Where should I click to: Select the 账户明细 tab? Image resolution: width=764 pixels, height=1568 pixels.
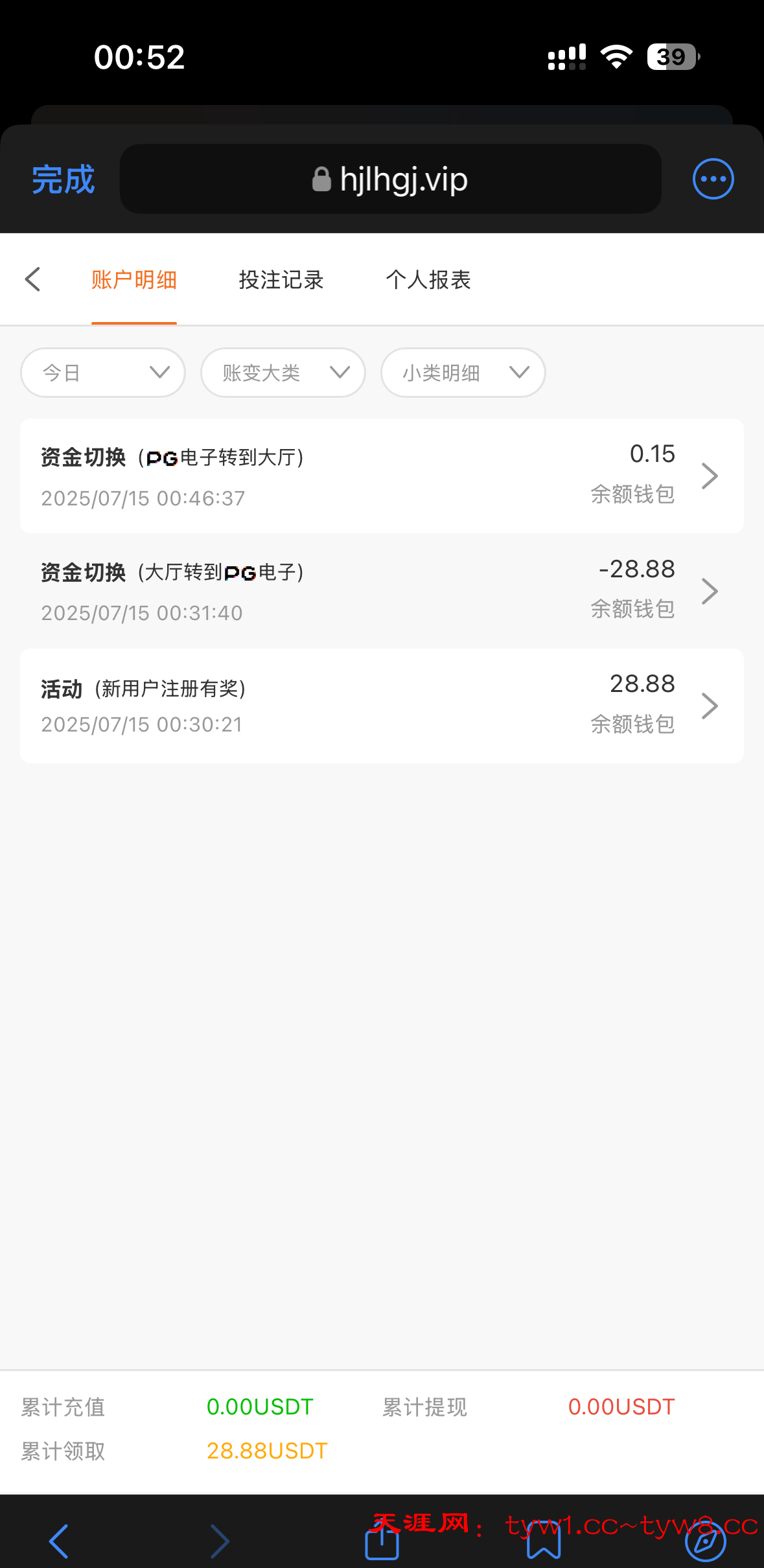point(133,280)
